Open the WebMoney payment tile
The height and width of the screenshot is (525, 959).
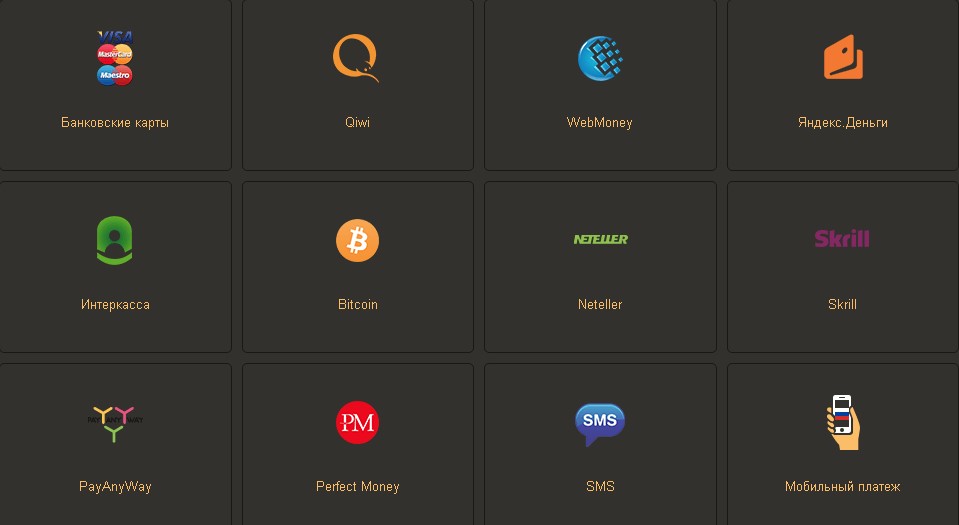tap(600, 85)
